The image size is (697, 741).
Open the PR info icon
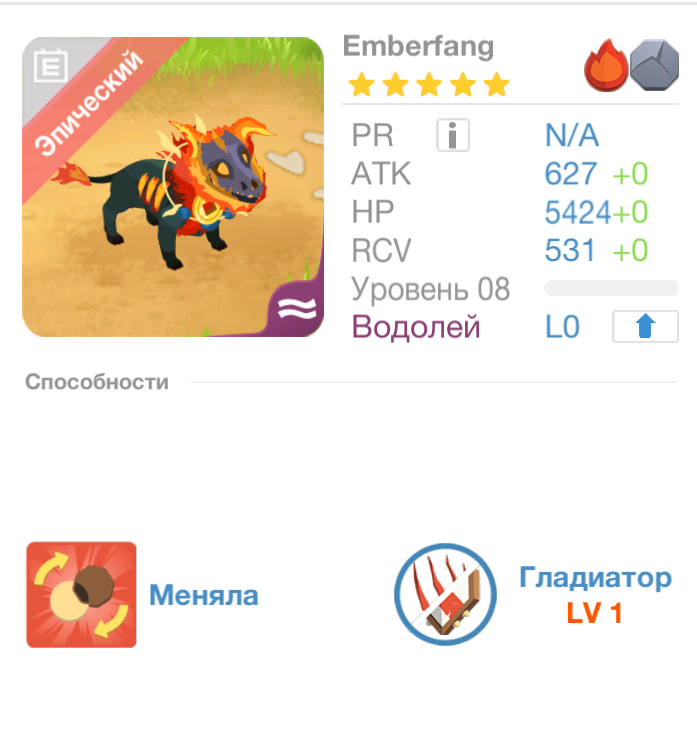[453, 135]
